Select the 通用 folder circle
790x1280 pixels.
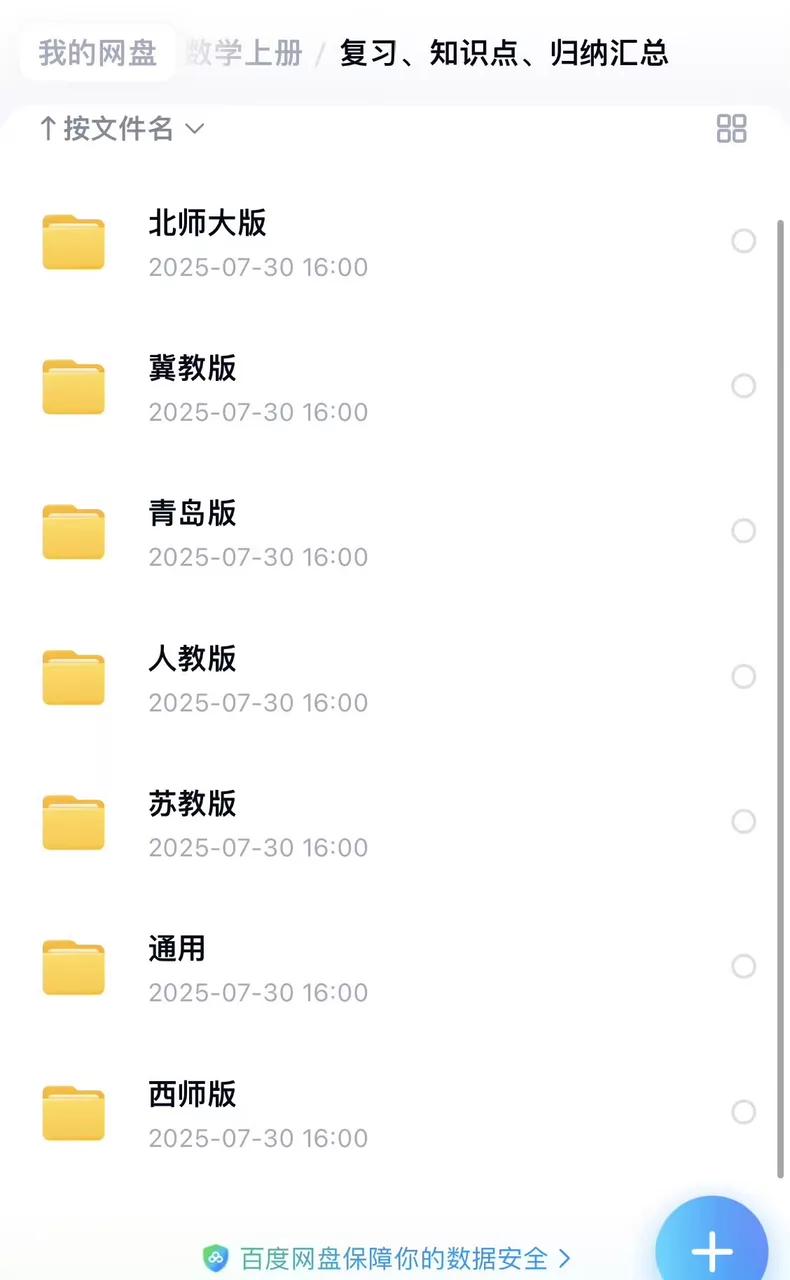tap(743, 967)
